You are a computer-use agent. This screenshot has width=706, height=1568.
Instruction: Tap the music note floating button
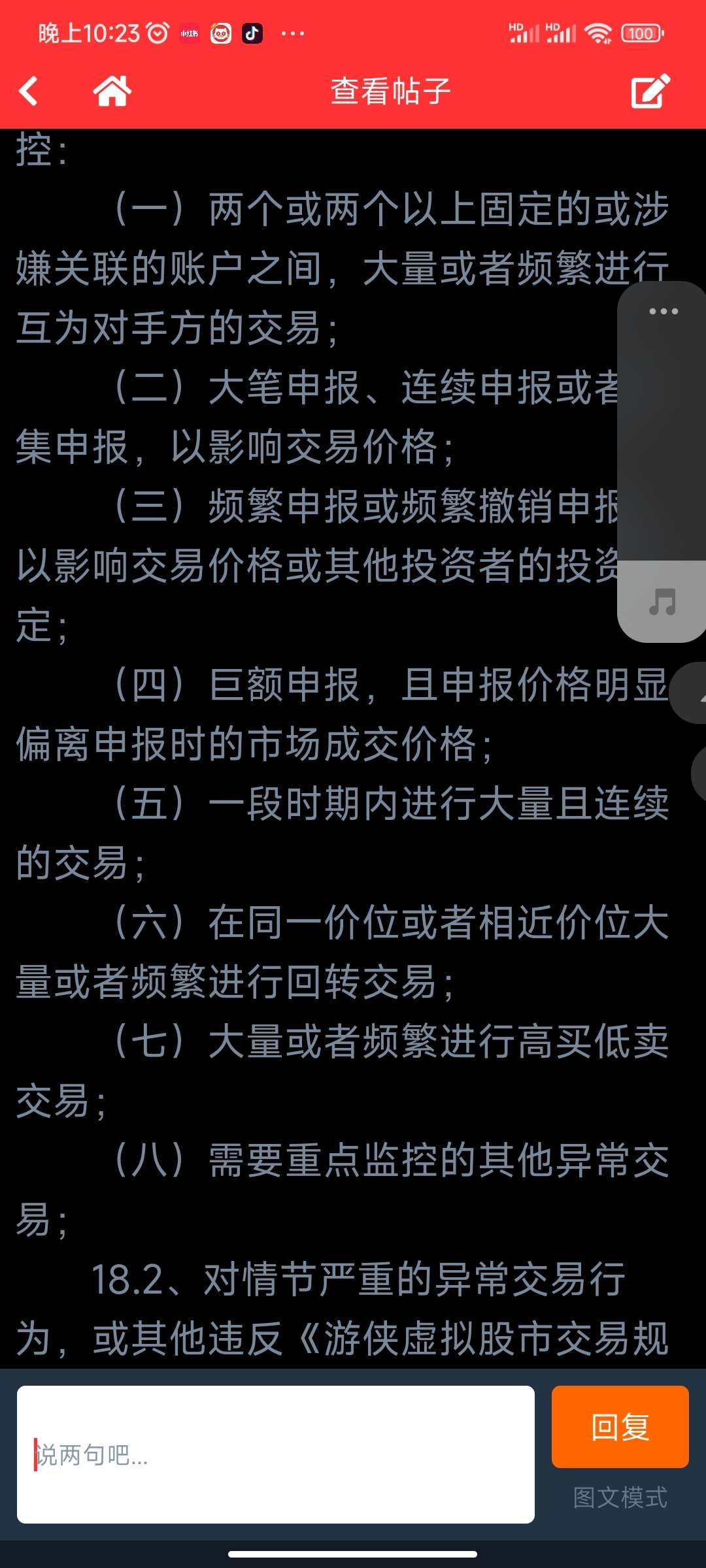pyautogui.click(x=662, y=602)
